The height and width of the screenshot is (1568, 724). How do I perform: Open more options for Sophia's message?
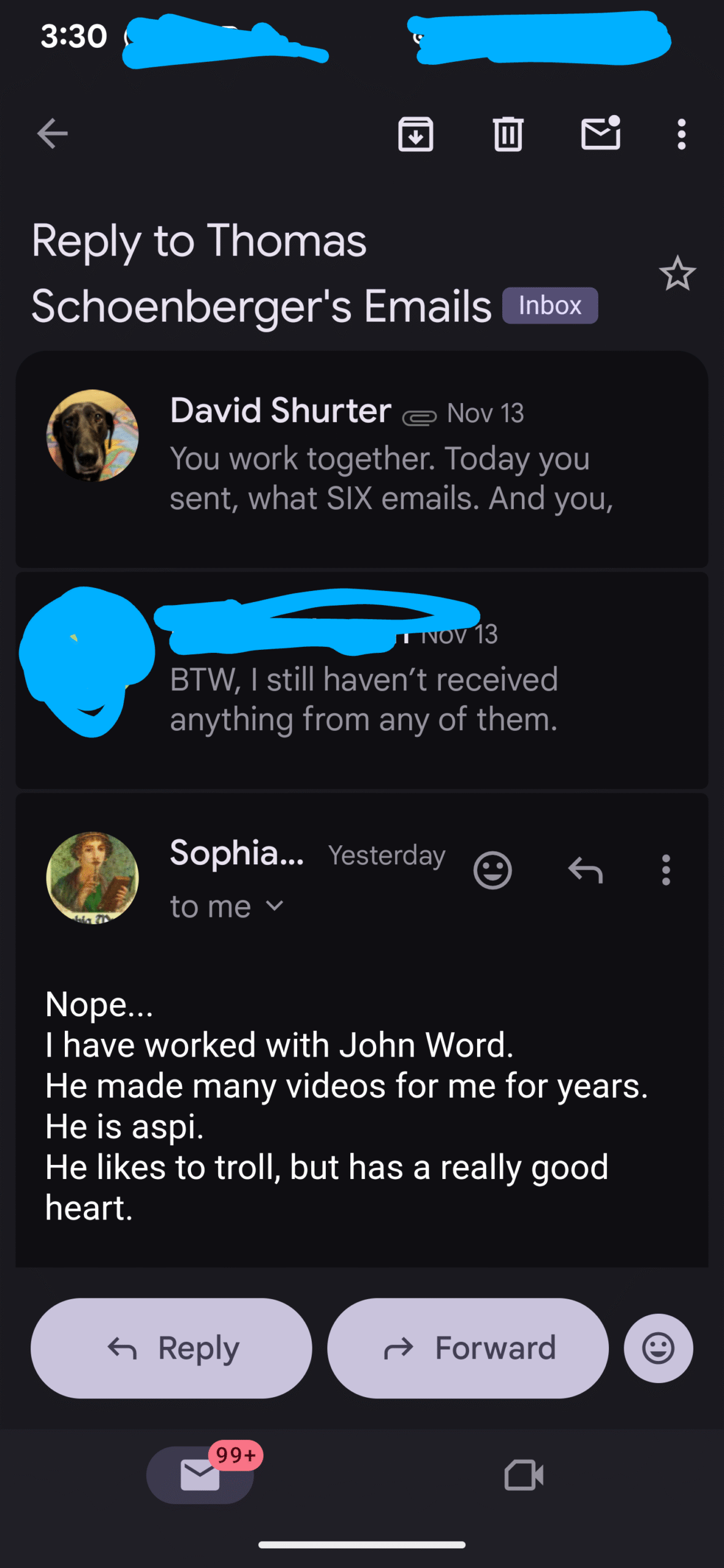pos(666,870)
